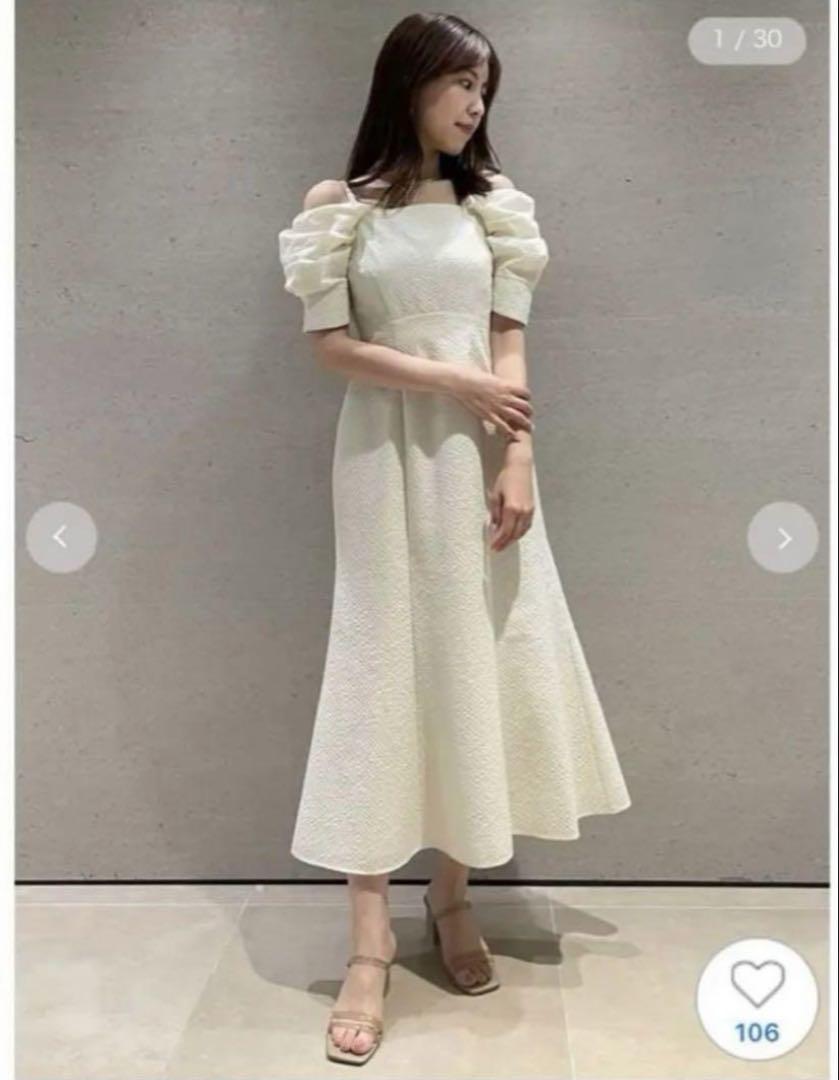Go to the previous product photo
Screen dimensions: 839x1080
61,537
